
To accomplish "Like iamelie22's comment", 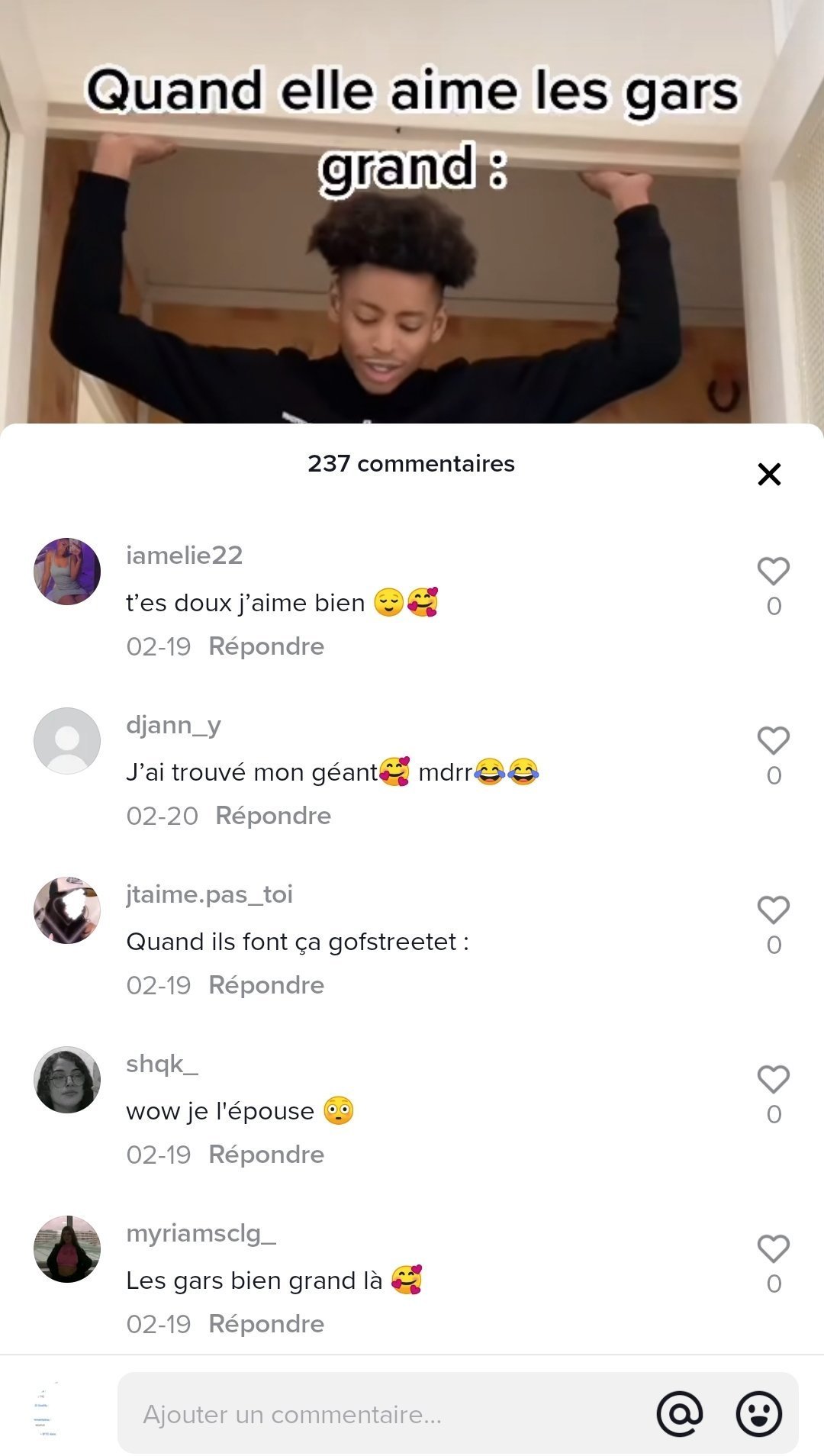I will pos(773,571).
